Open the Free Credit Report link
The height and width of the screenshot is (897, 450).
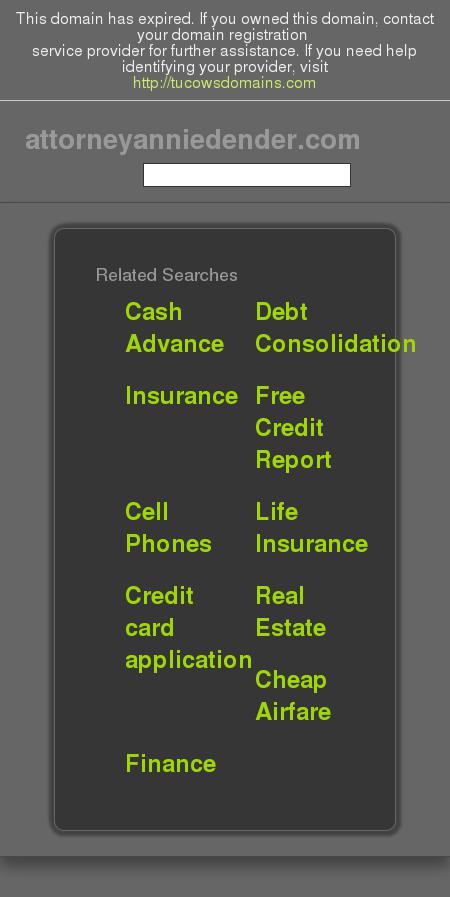(293, 428)
